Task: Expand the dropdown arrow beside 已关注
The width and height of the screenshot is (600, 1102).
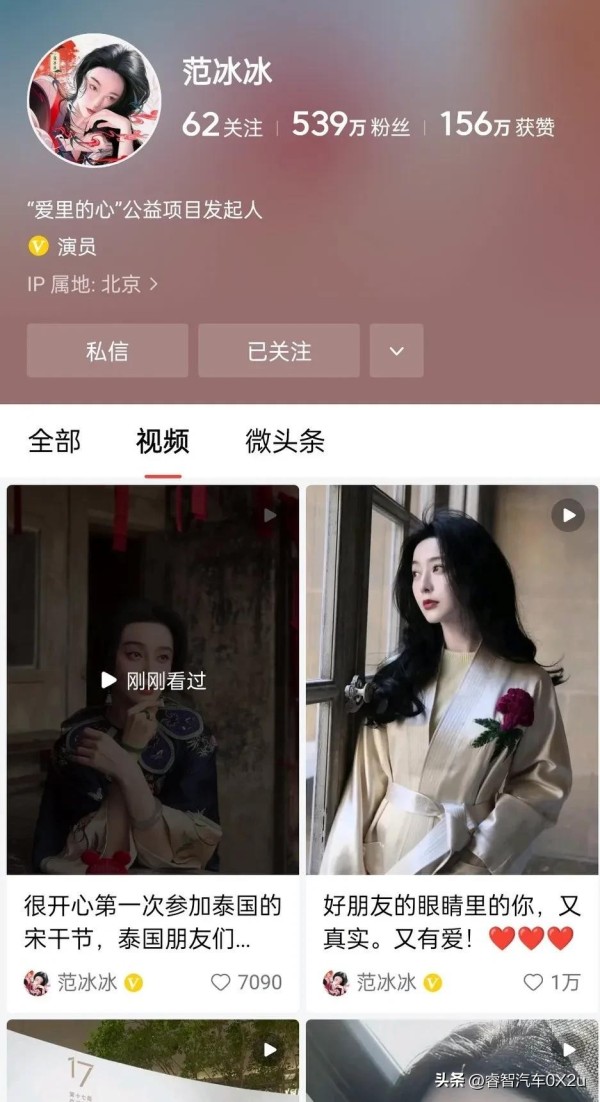Action: click(396, 351)
